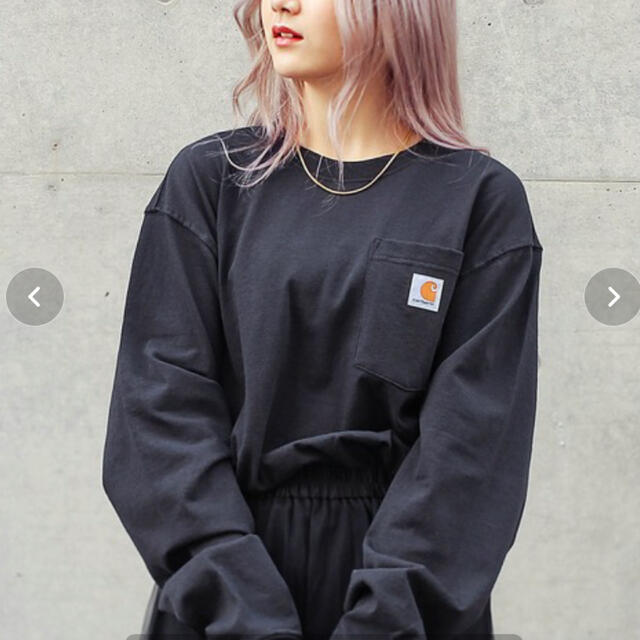
Task: Open the black sweatshirt photo fullscreen
Action: tap(320, 380)
